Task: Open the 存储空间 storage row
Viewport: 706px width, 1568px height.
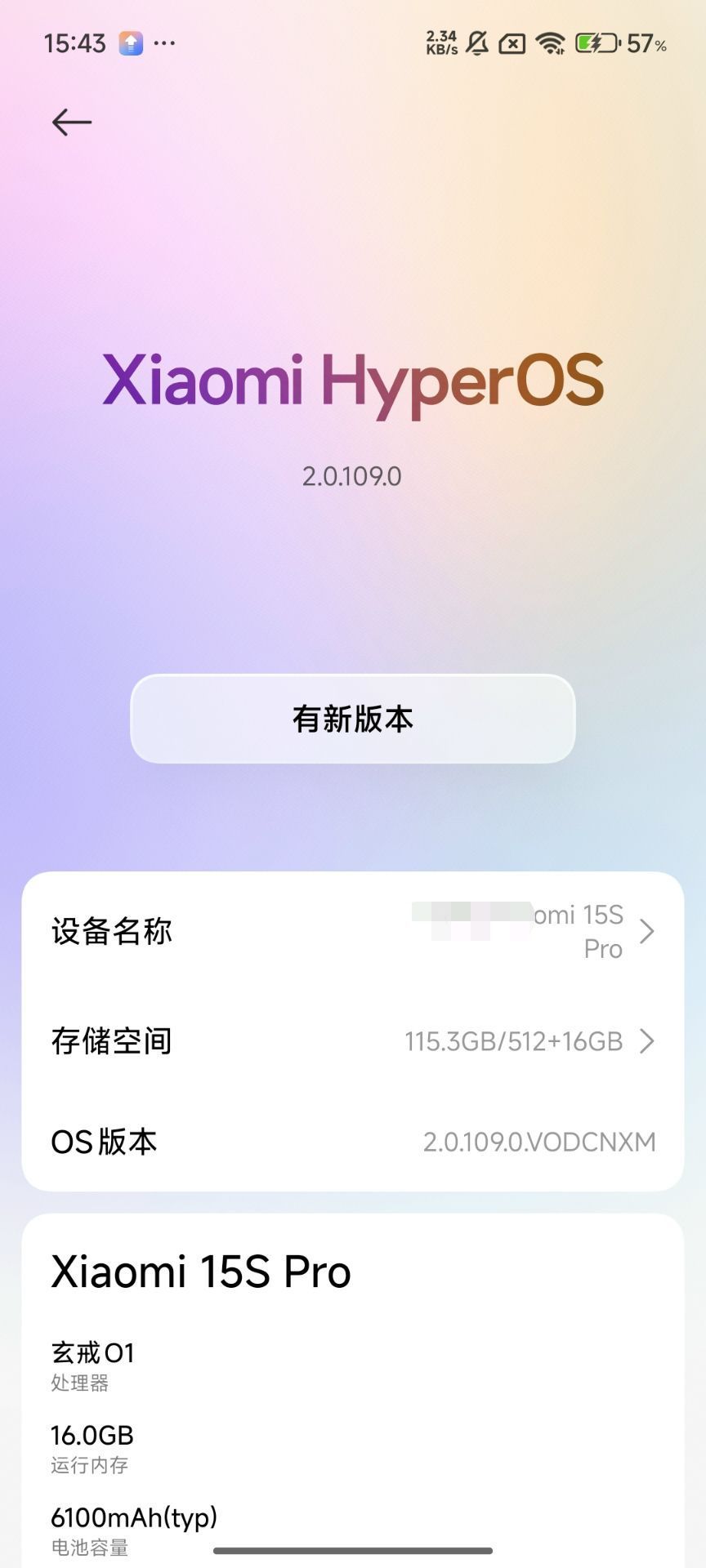Action: 353,1041
